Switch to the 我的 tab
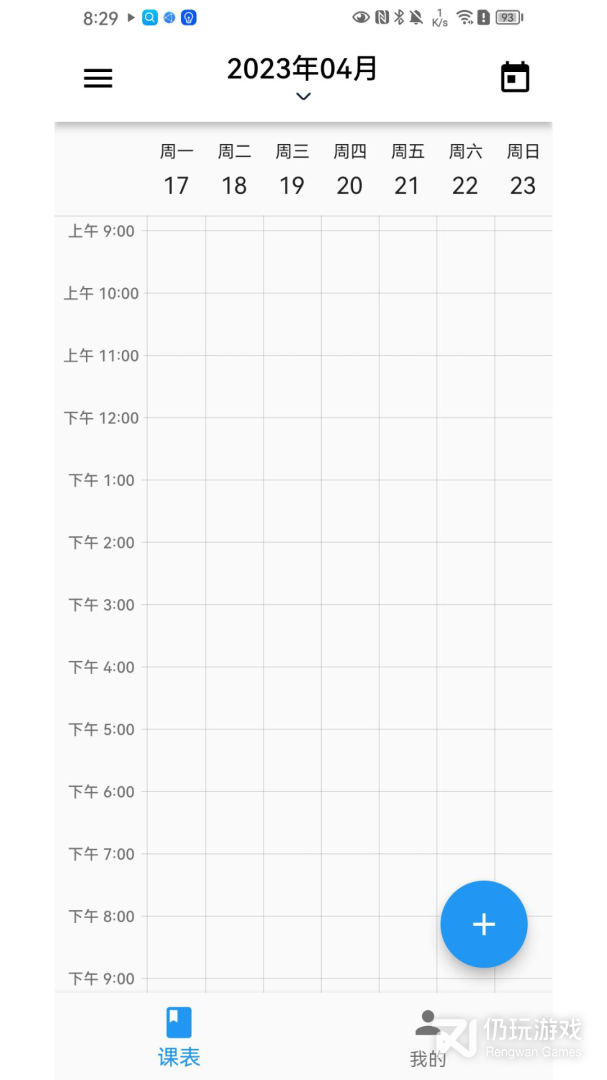The width and height of the screenshot is (607, 1080). pyautogui.click(x=428, y=1037)
